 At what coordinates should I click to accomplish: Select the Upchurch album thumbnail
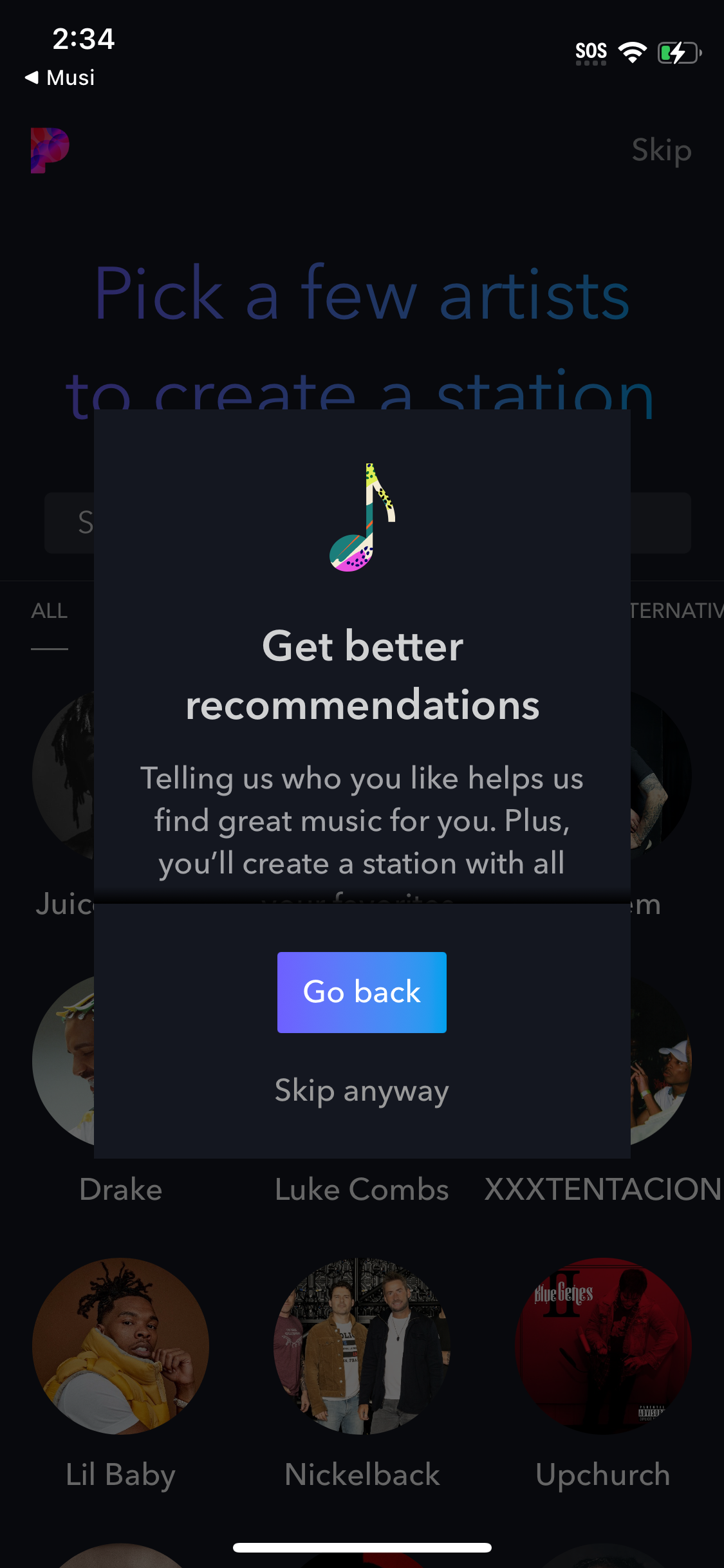click(603, 1345)
